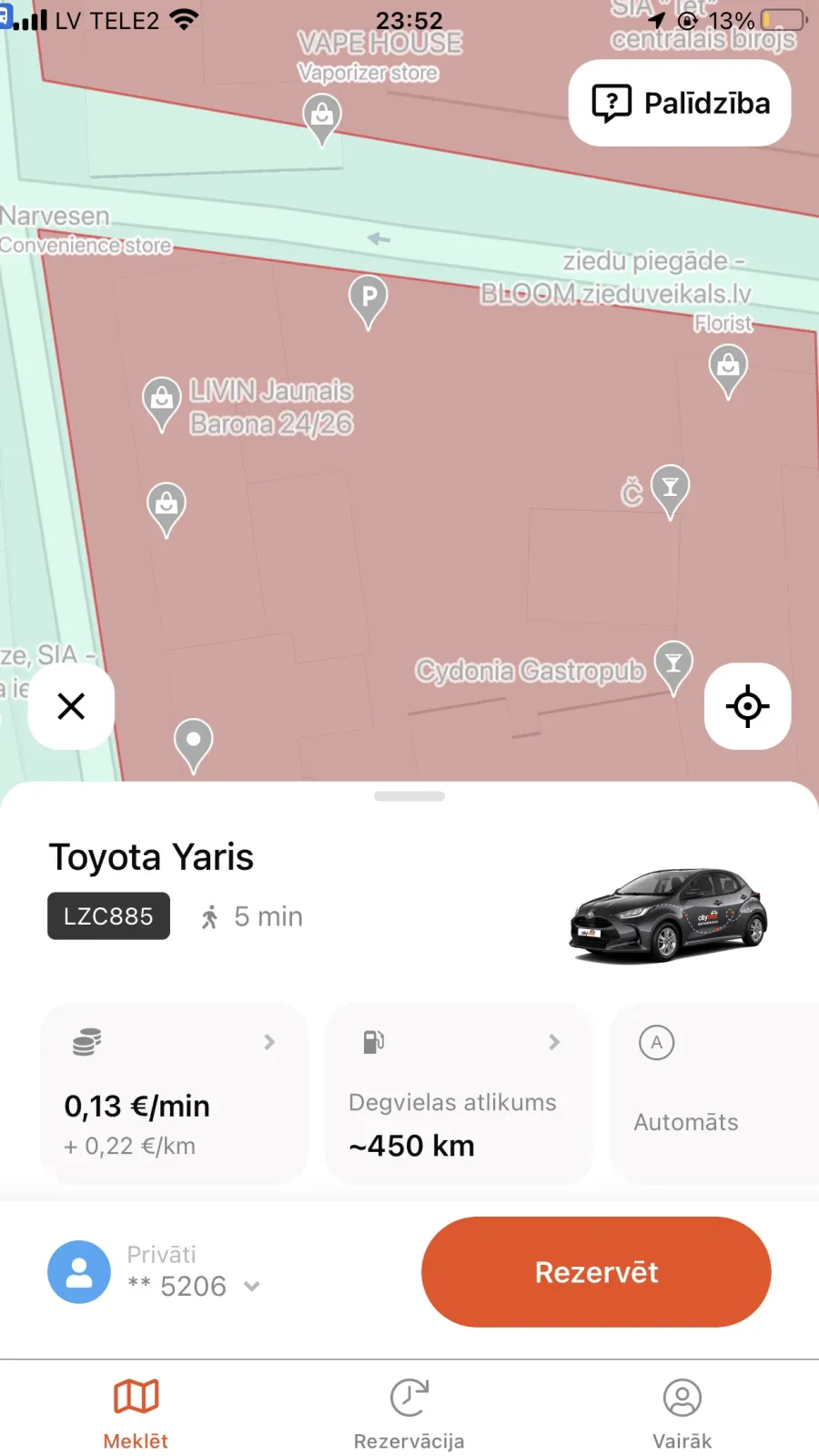Center map on my current location
This screenshot has height=1456, width=819.
coord(747,706)
